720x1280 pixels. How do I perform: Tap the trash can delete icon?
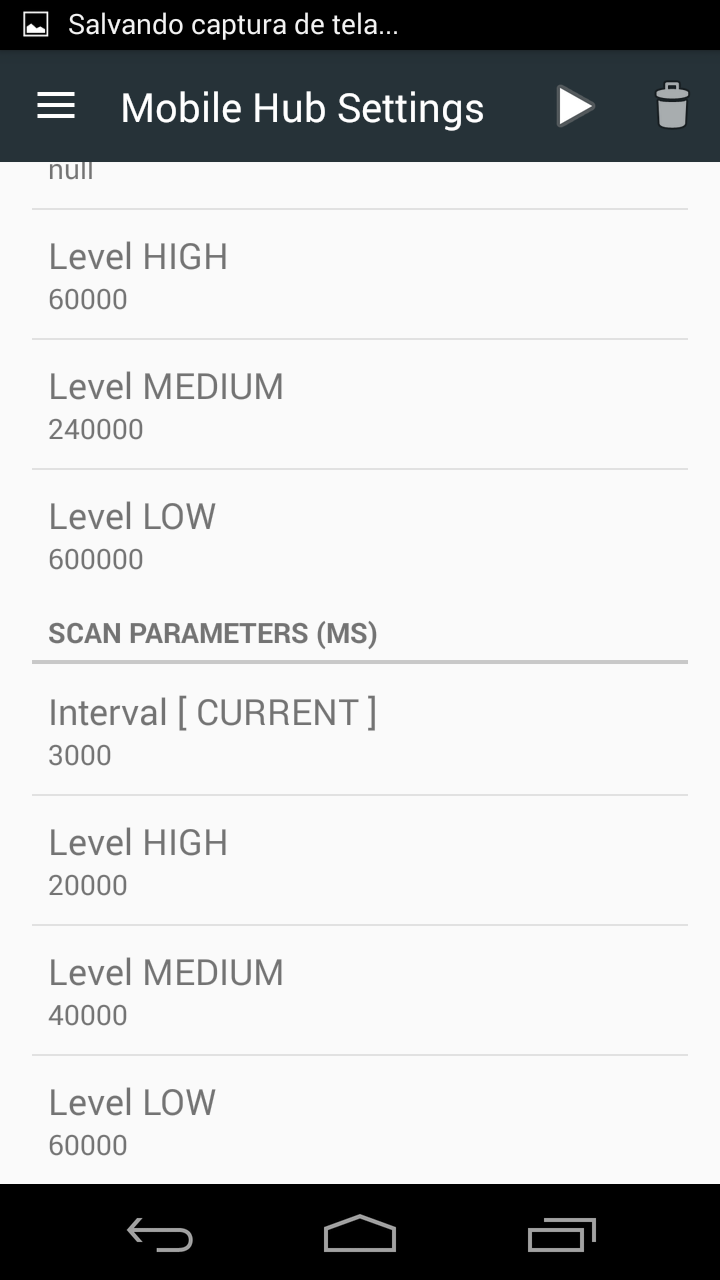pyautogui.click(x=672, y=106)
